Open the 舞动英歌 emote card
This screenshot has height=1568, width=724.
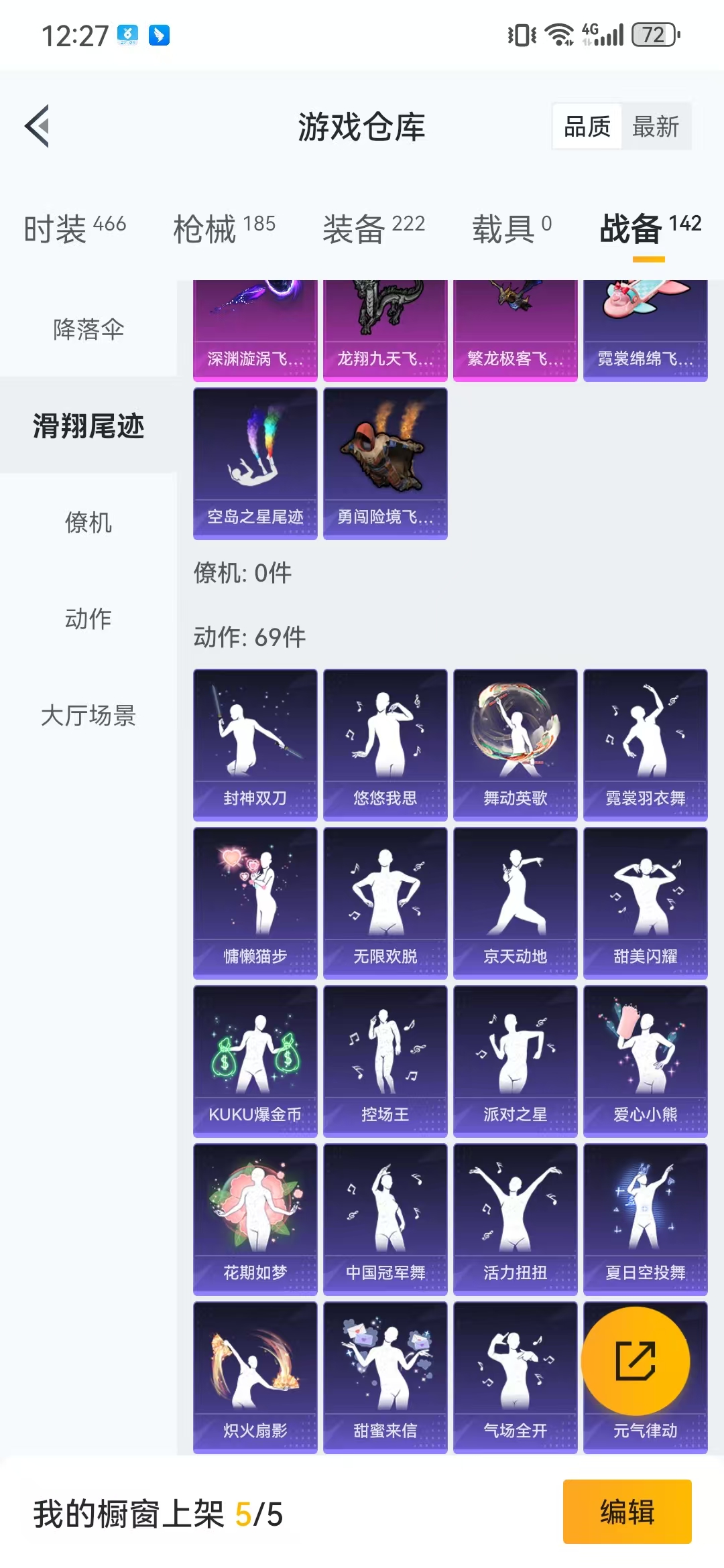coord(515,744)
